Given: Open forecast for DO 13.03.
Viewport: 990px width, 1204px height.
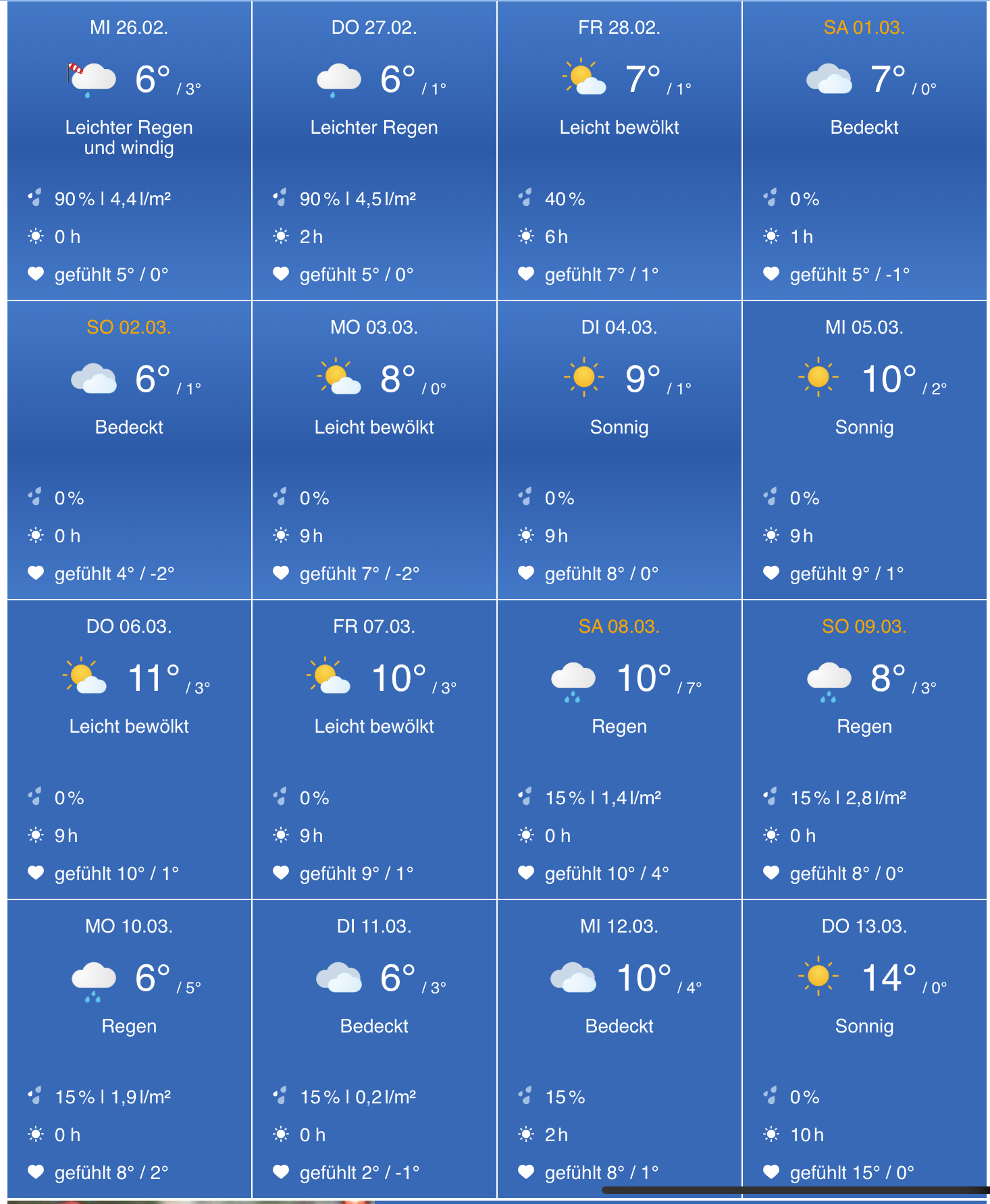Looking at the screenshot, I should pos(864,1049).
